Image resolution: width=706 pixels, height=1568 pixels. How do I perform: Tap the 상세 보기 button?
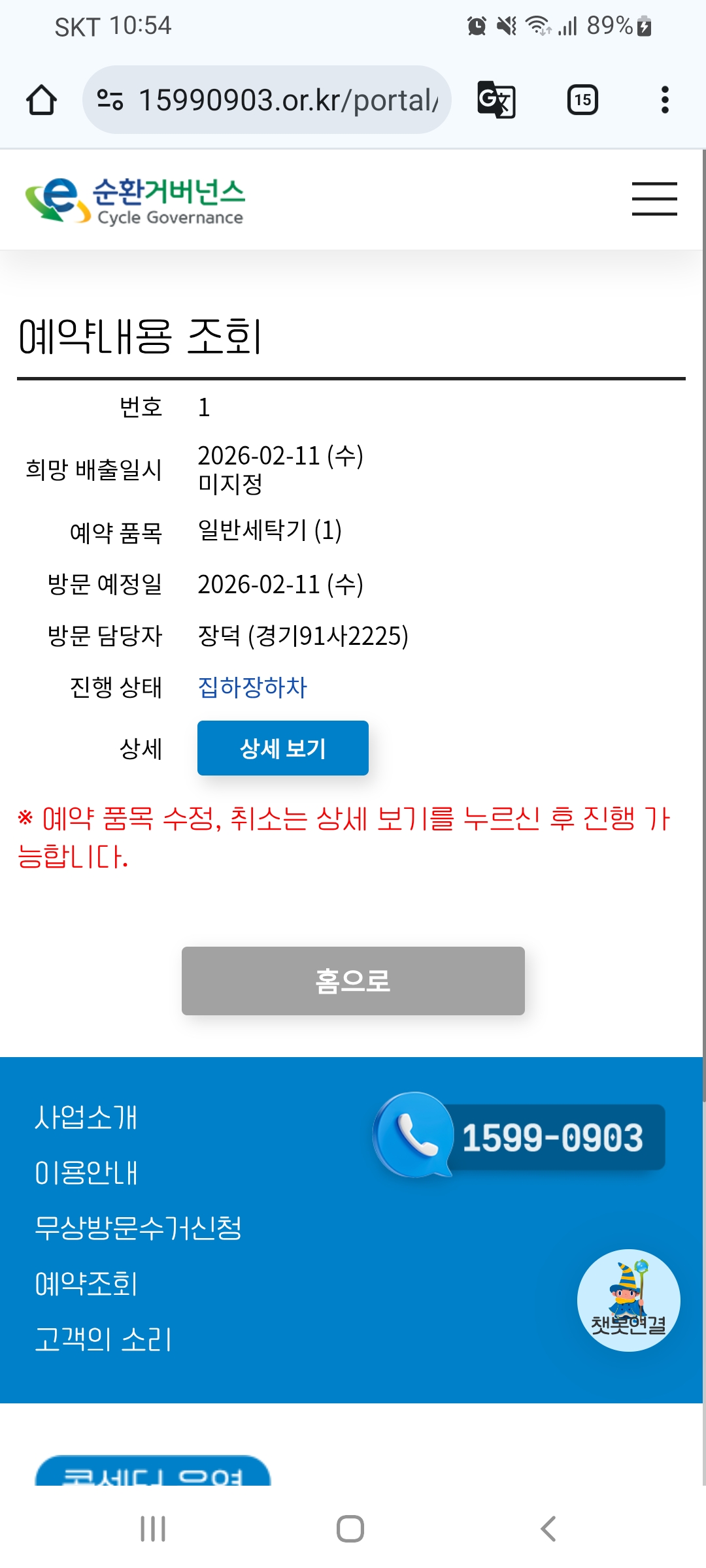[283, 748]
